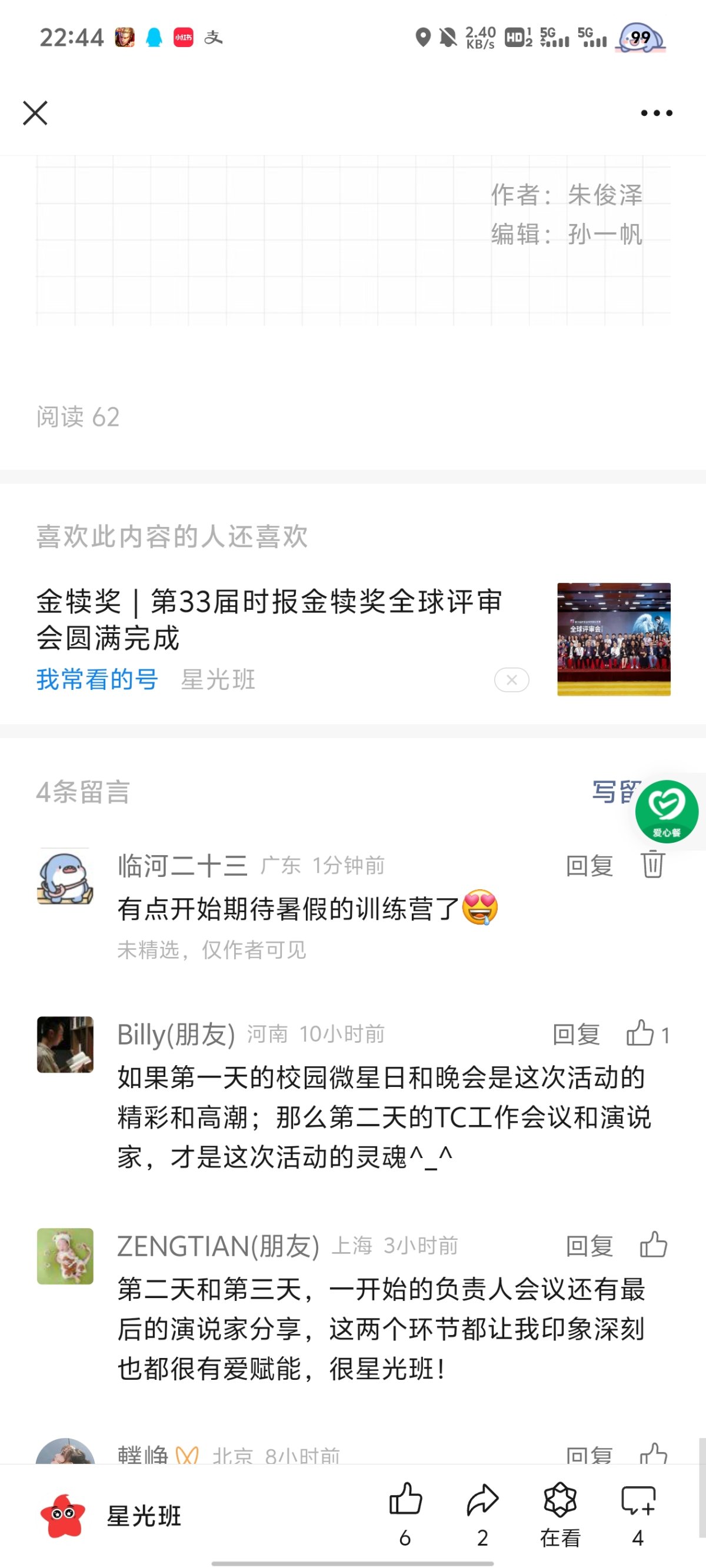The width and height of the screenshot is (706, 1568).
Task: Open the 爱心餐 floating button
Action: tap(667, 812)
